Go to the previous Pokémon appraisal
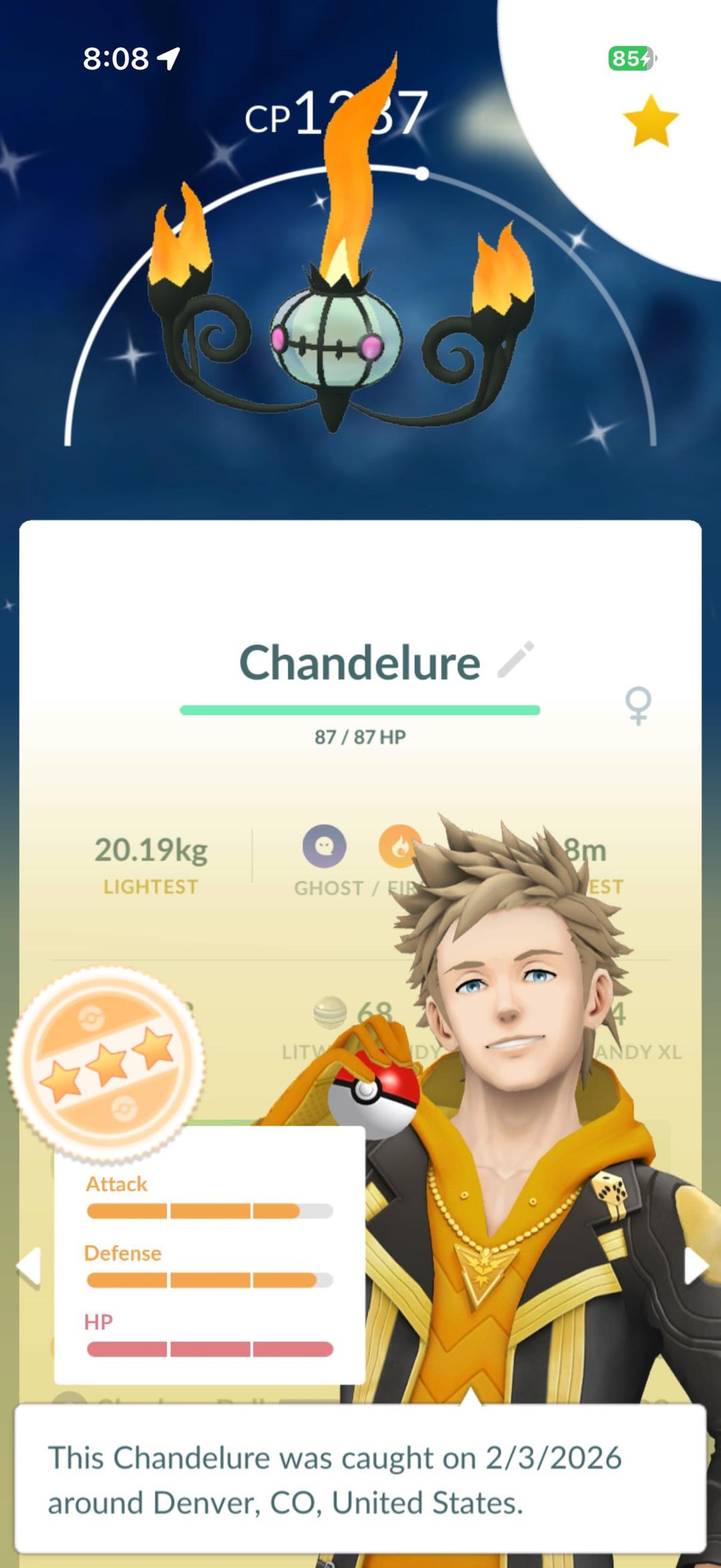This screenshot has height=1568, width=721. tap(29, 1266)
